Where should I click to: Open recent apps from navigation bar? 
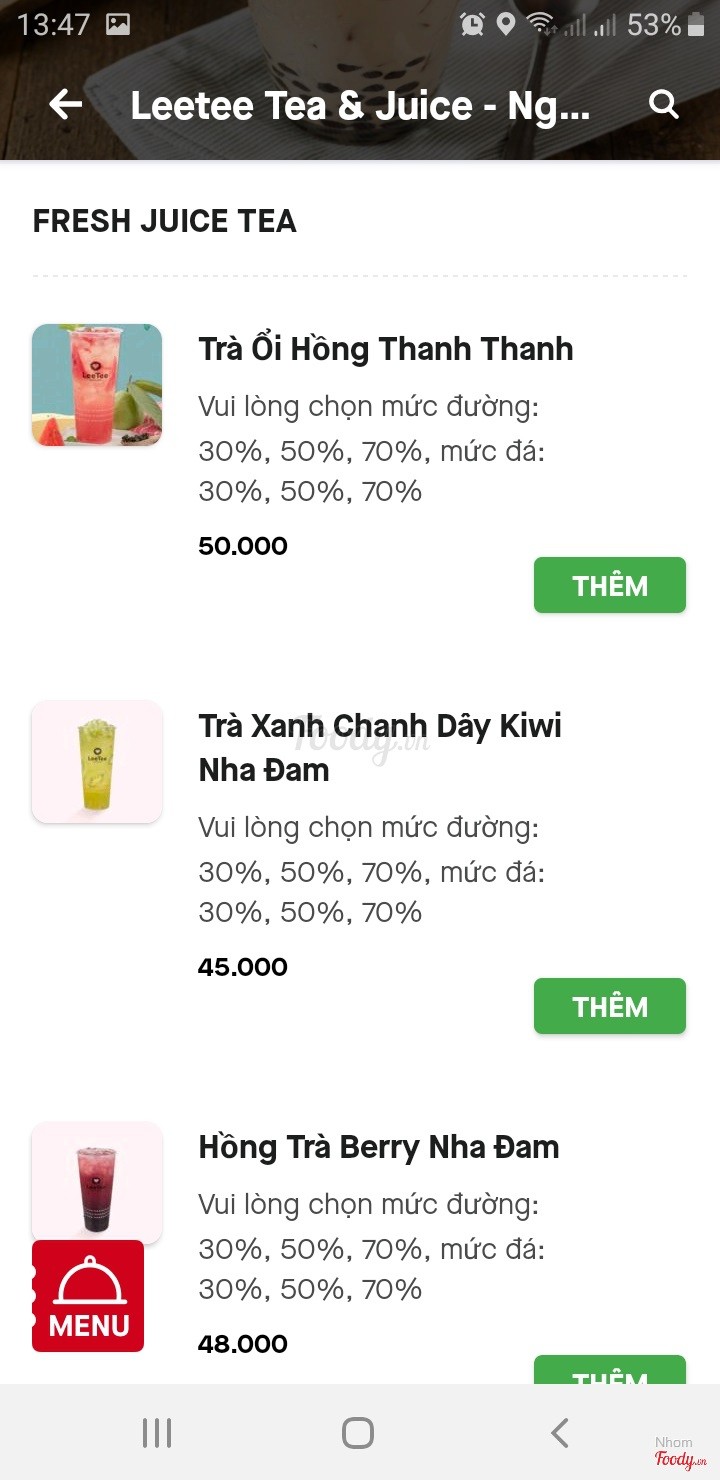click(x=157, y=1433)
